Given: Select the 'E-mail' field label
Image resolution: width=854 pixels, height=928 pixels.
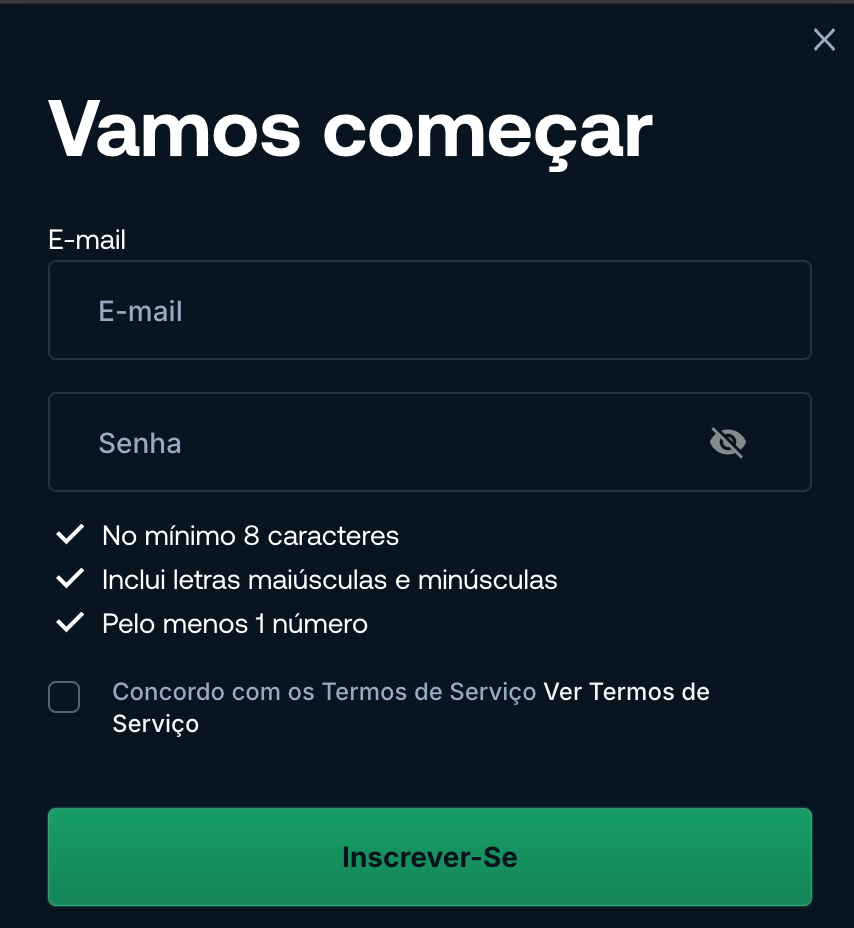Looking at the screenshot, I should coord(87,240).
